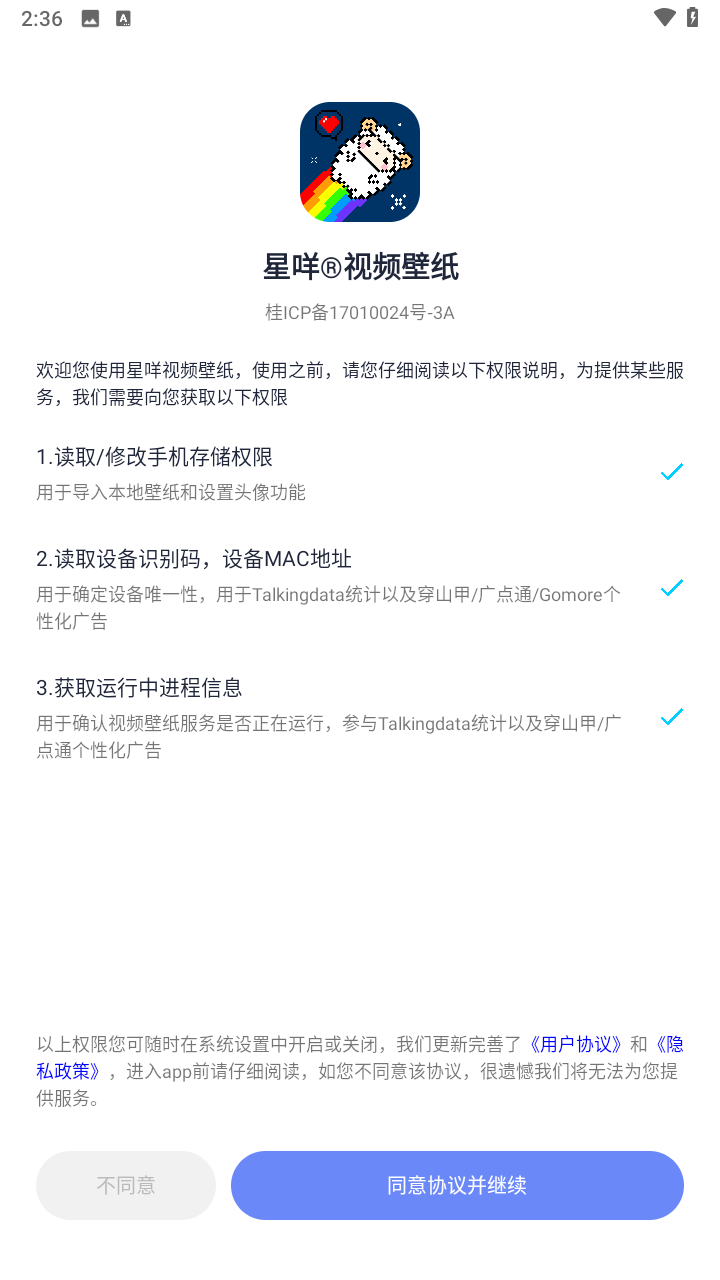This screenshot has height=1280, width=720.
Task: Tap the pixel heart in the app logo
Action: pos(330,122)
